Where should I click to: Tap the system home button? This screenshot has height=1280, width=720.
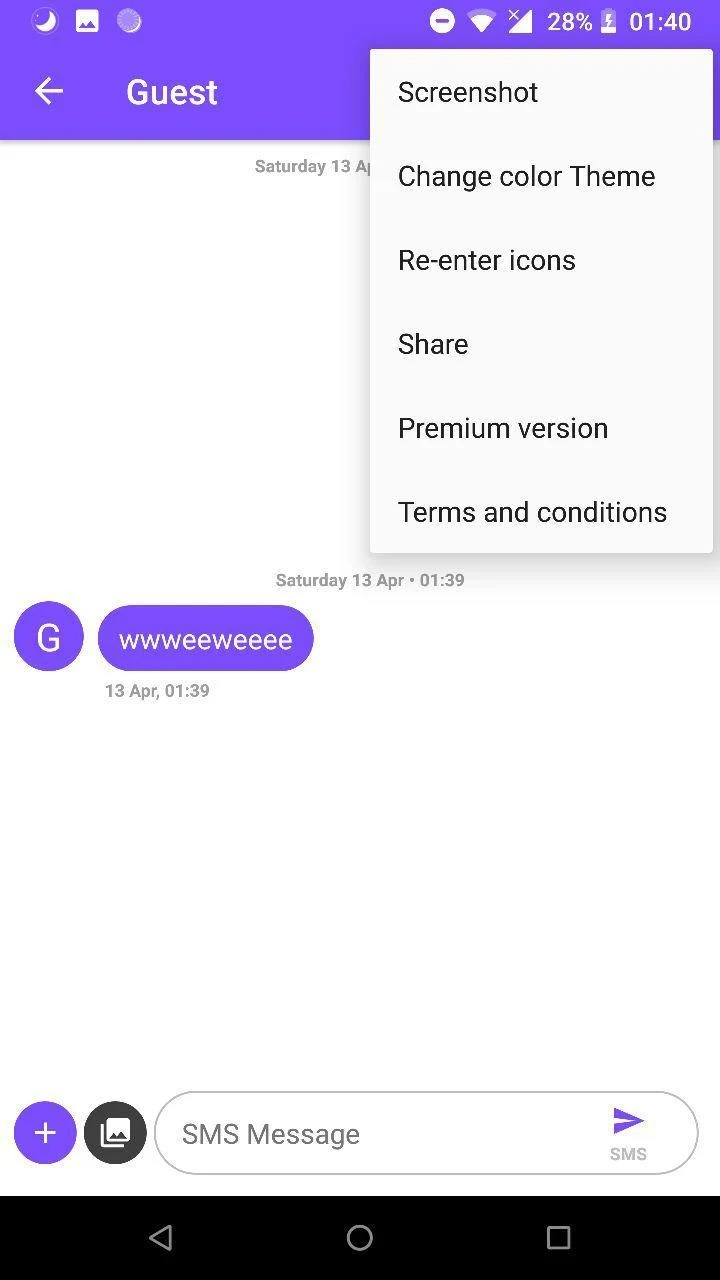(360, 1238)
